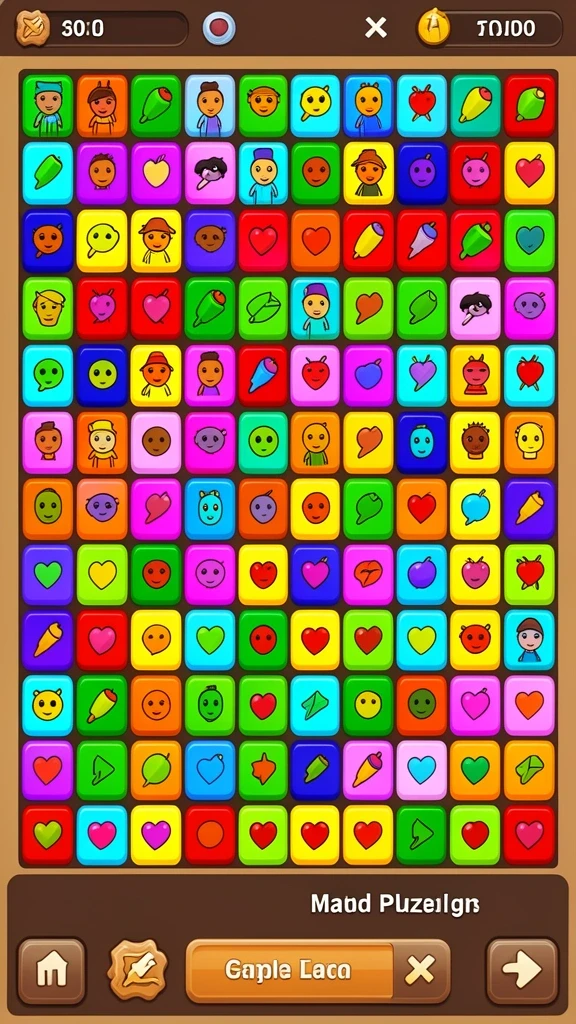Tap the wooden badge icon at the top left
Image resolution: width=576 pixels, height=1024 pixels.
pos(33,27)
